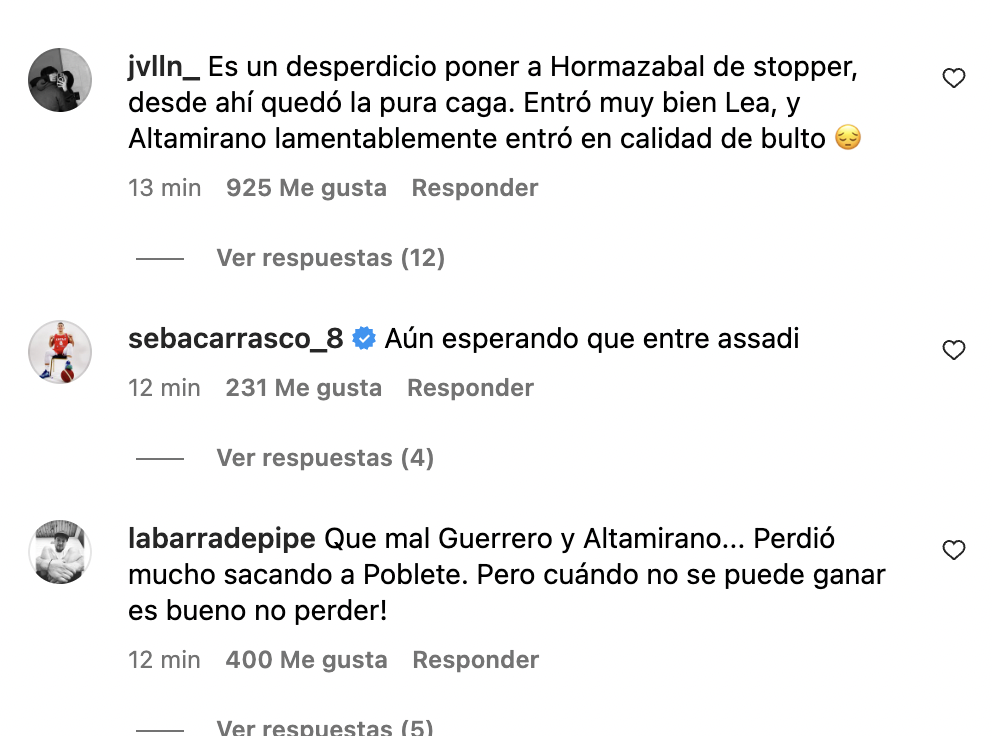Reply to sebacarrasco_8's comment
This screenshot has height=736, width=992.
(470, 388)
